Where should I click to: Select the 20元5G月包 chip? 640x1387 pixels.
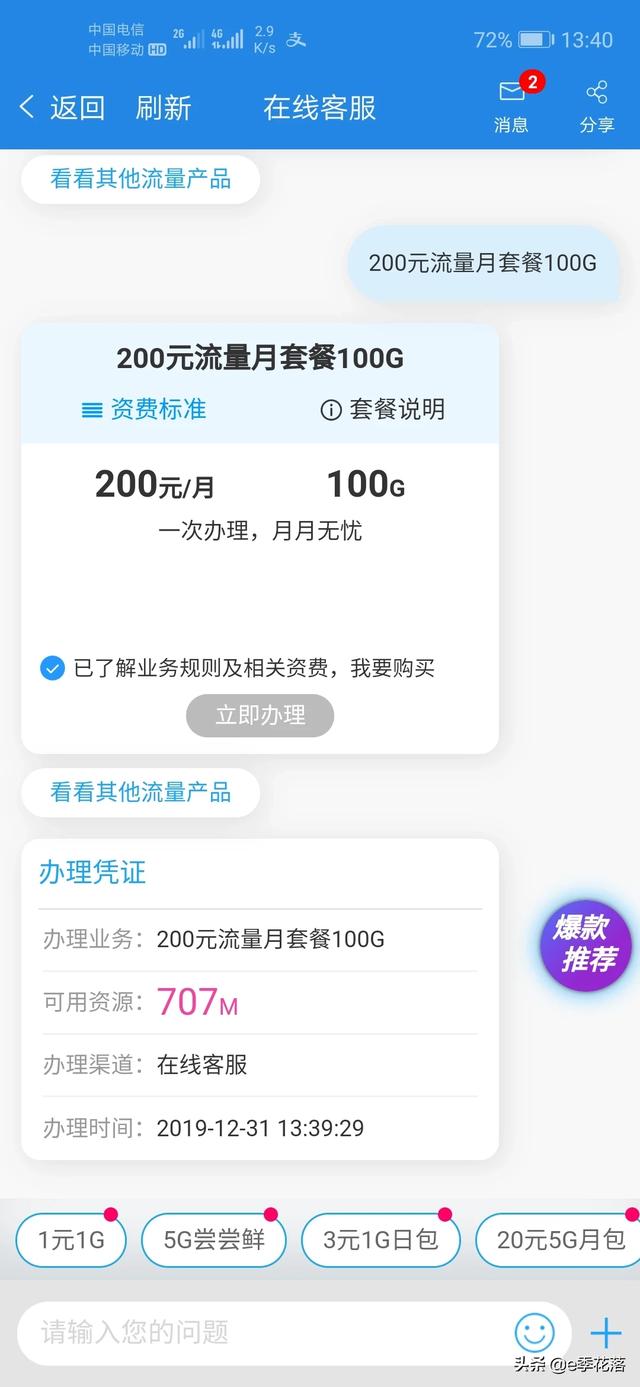pos(560,1240)
